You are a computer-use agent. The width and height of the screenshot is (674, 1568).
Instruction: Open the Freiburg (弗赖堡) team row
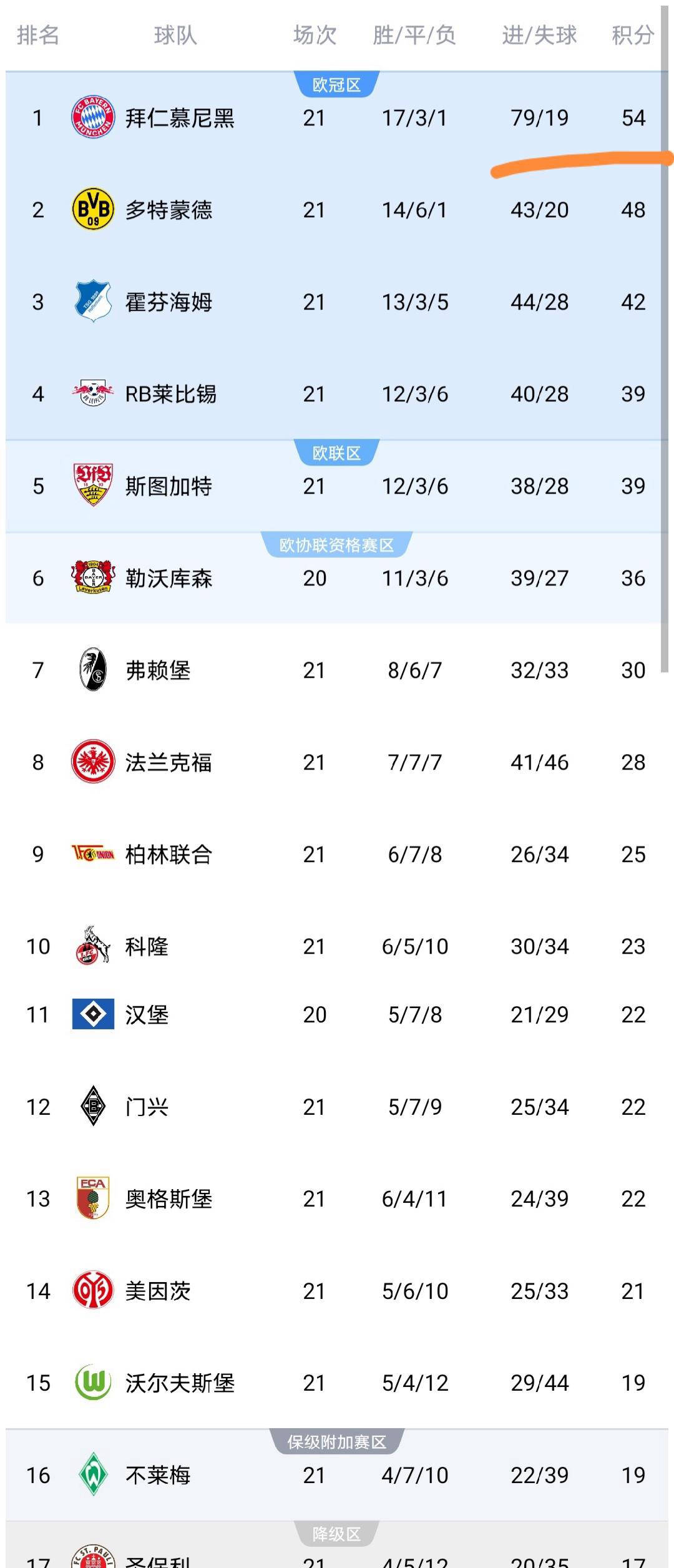click(158, 670)
